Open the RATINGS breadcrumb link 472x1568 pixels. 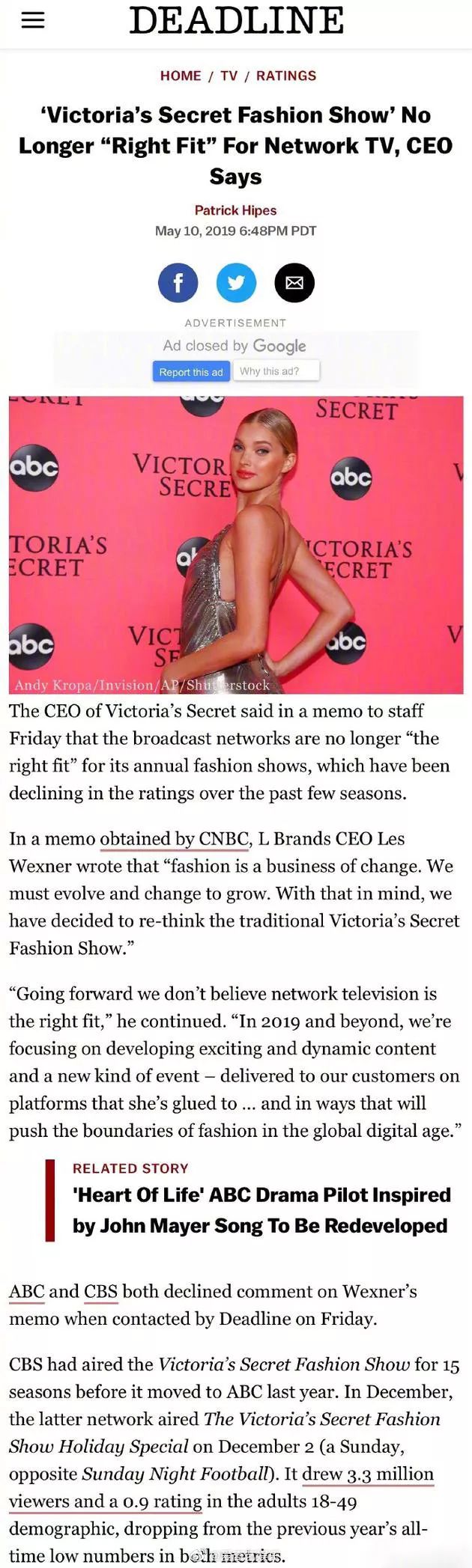pyautogui.click(x=286, y=76)
